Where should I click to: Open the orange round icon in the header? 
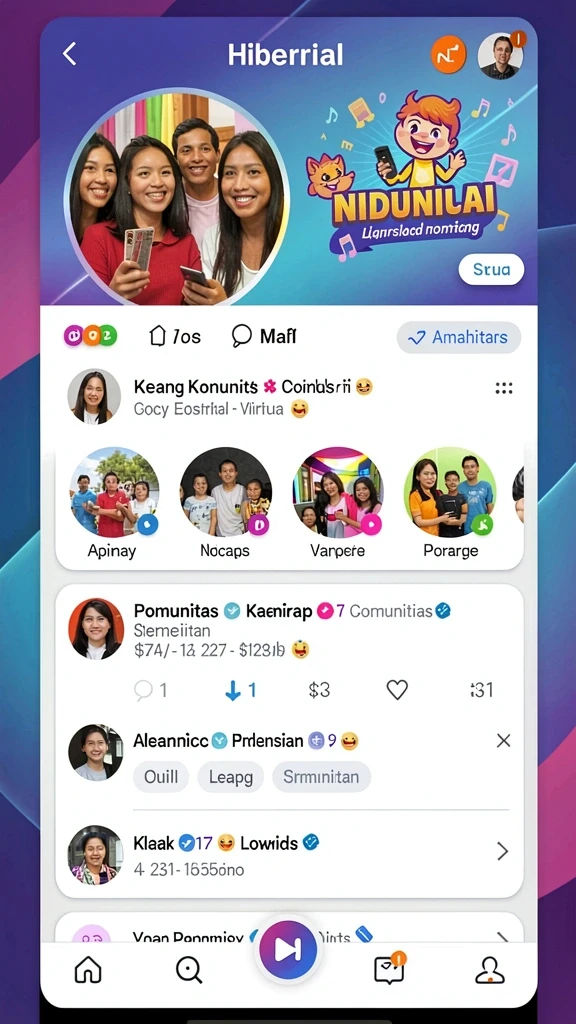click(x=448, y=55)
